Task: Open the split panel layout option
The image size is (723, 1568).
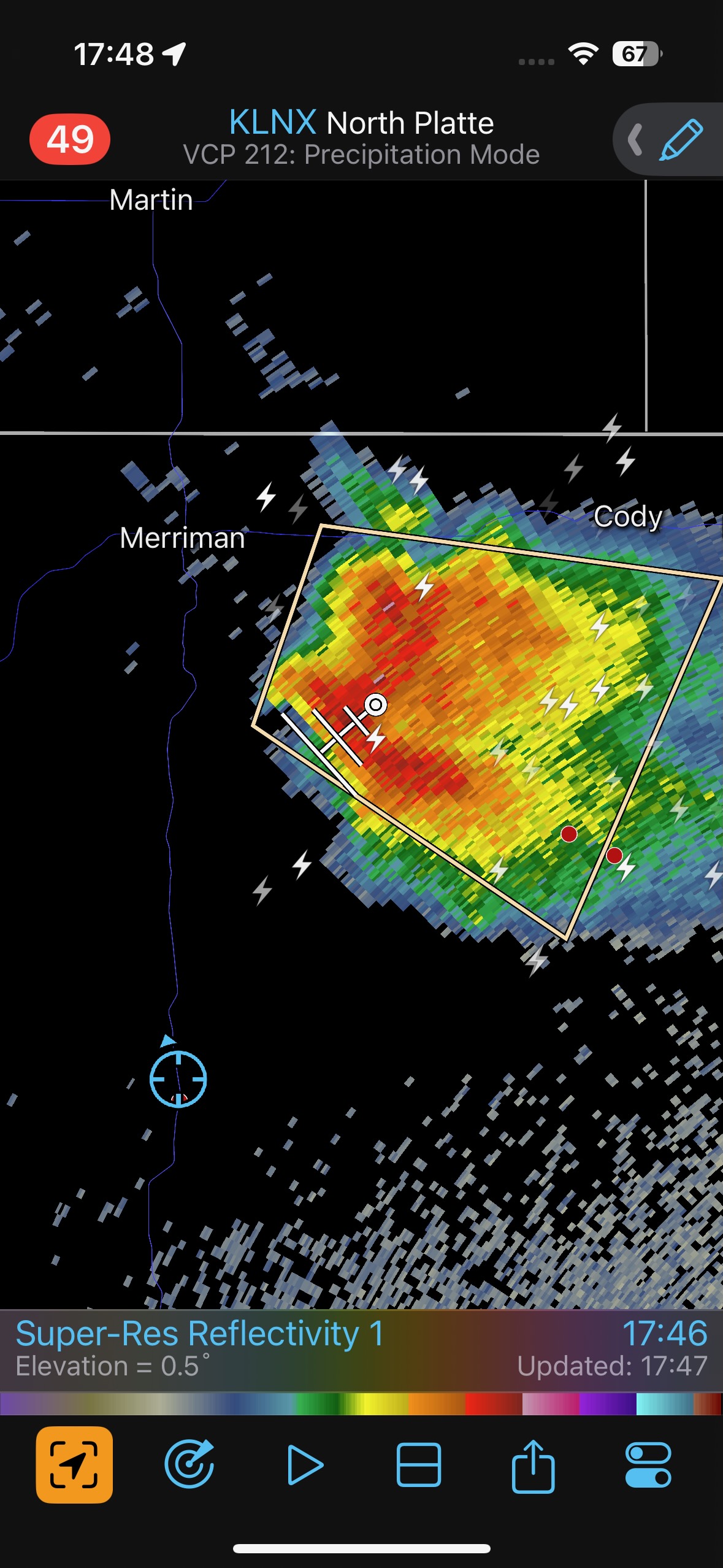Action: click(x=419, y=1465)
